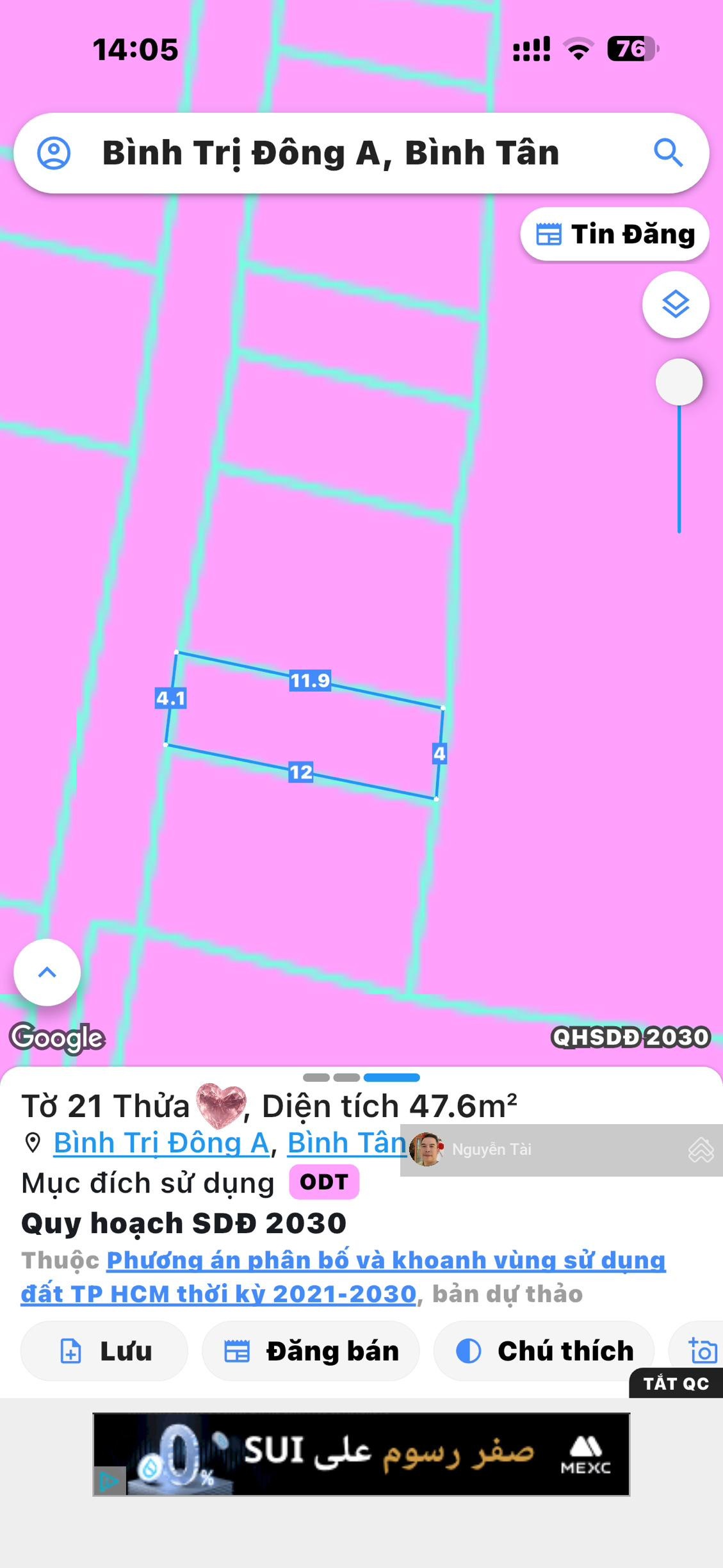Tap the ODT land use tag
Viewport: 723px width, 1568px height.
click(324, 1182)
